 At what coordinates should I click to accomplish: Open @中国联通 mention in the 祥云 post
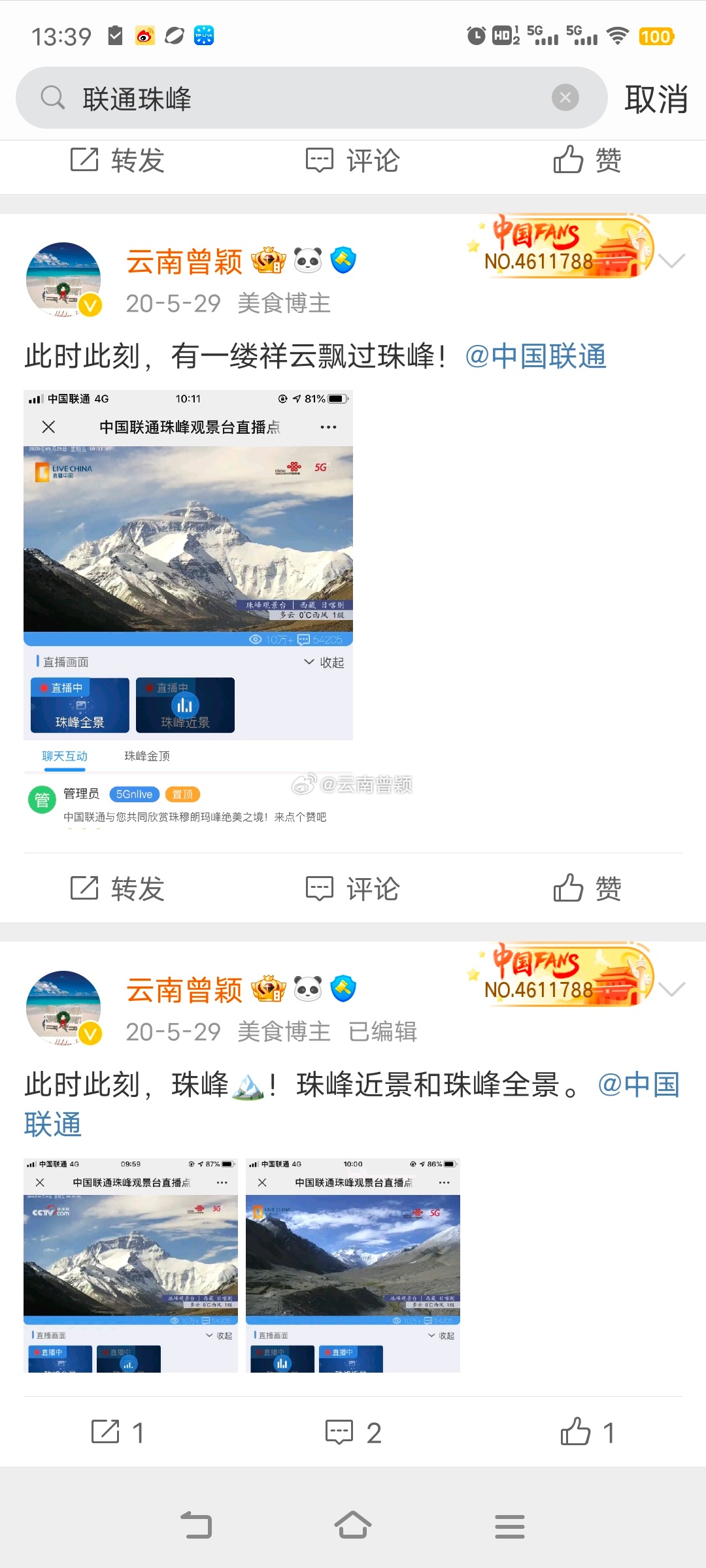click(535, 357)
